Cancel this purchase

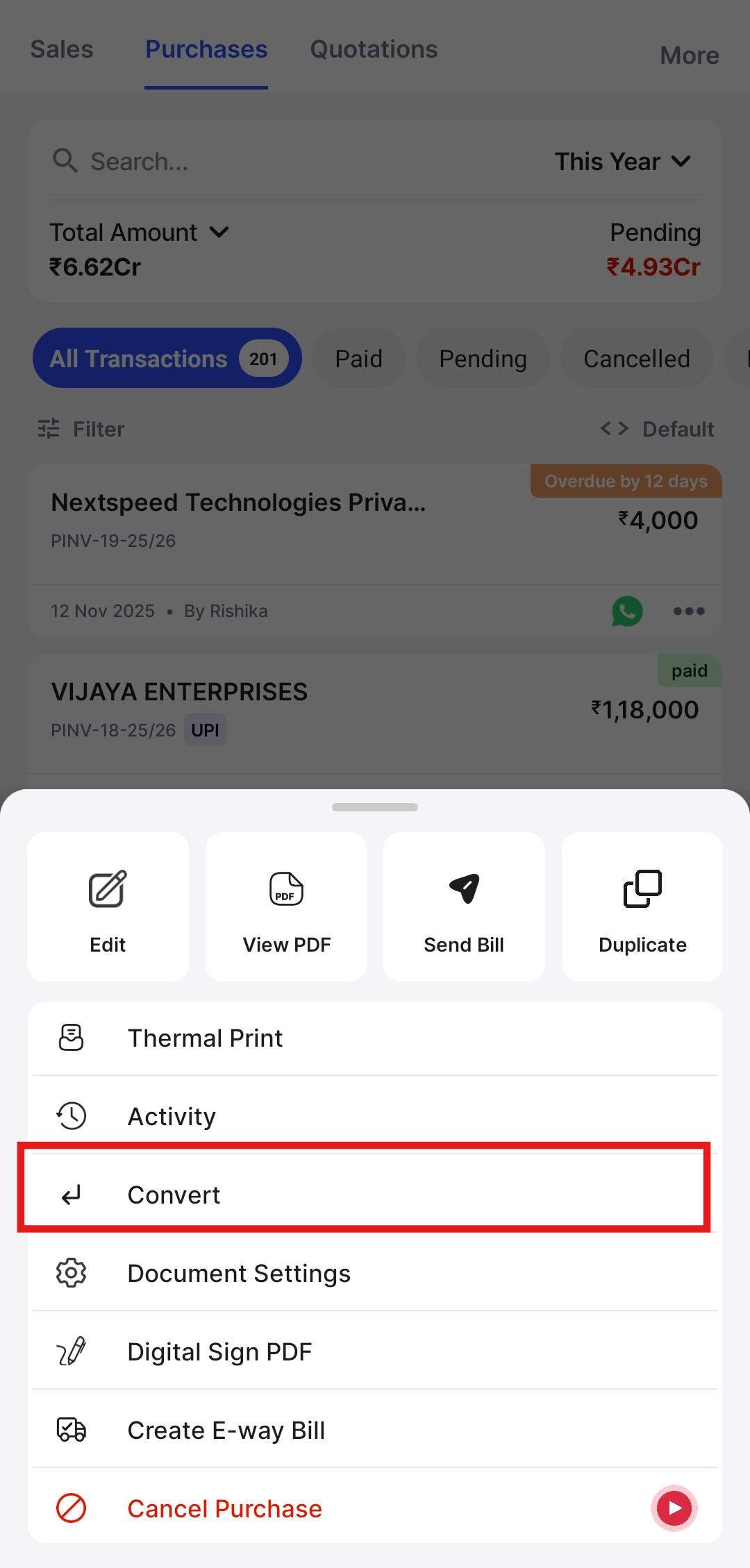(x=278, y=1509)
